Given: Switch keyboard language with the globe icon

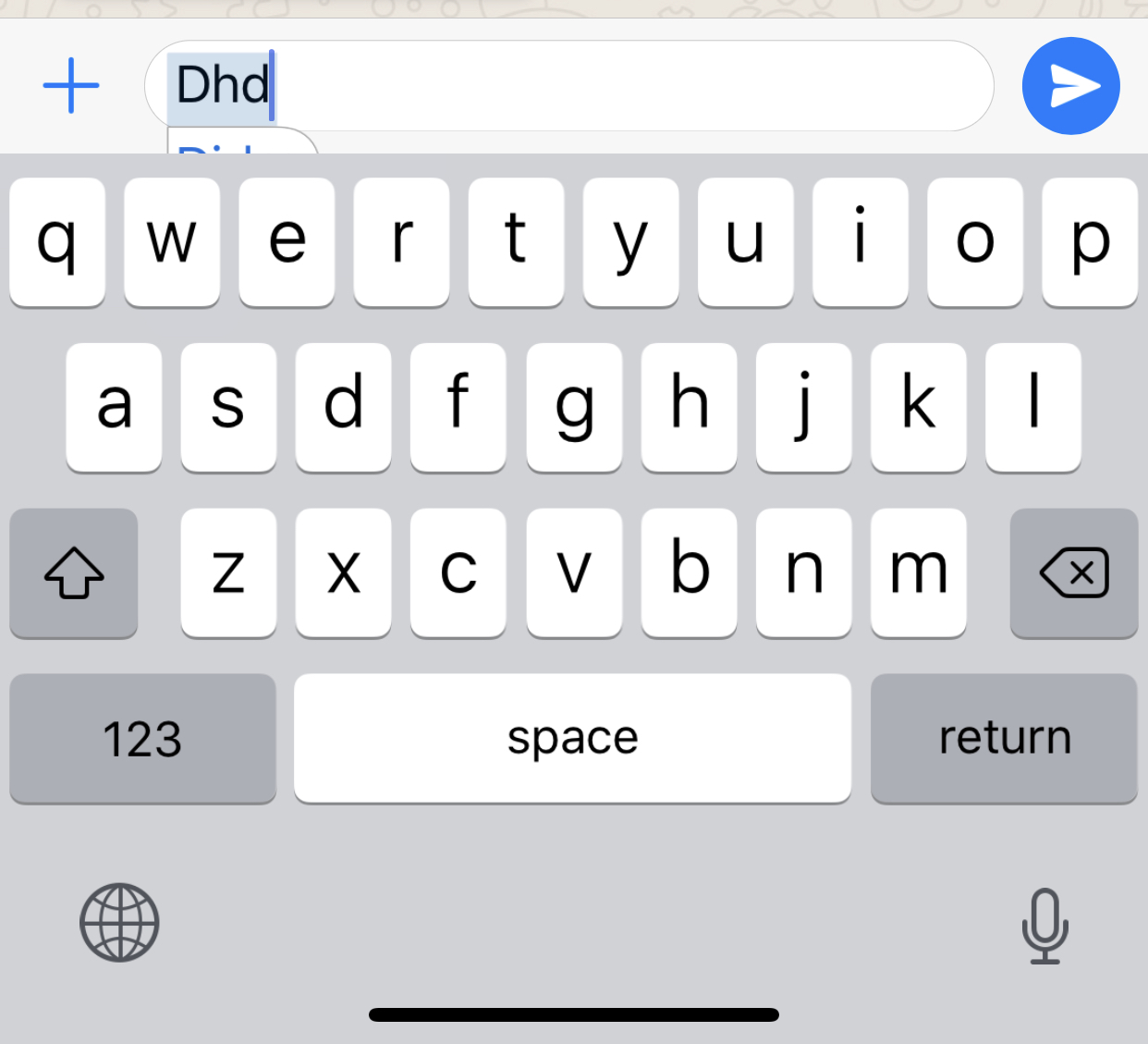Looking at the screenshot, I should click(x=119, y=923).
